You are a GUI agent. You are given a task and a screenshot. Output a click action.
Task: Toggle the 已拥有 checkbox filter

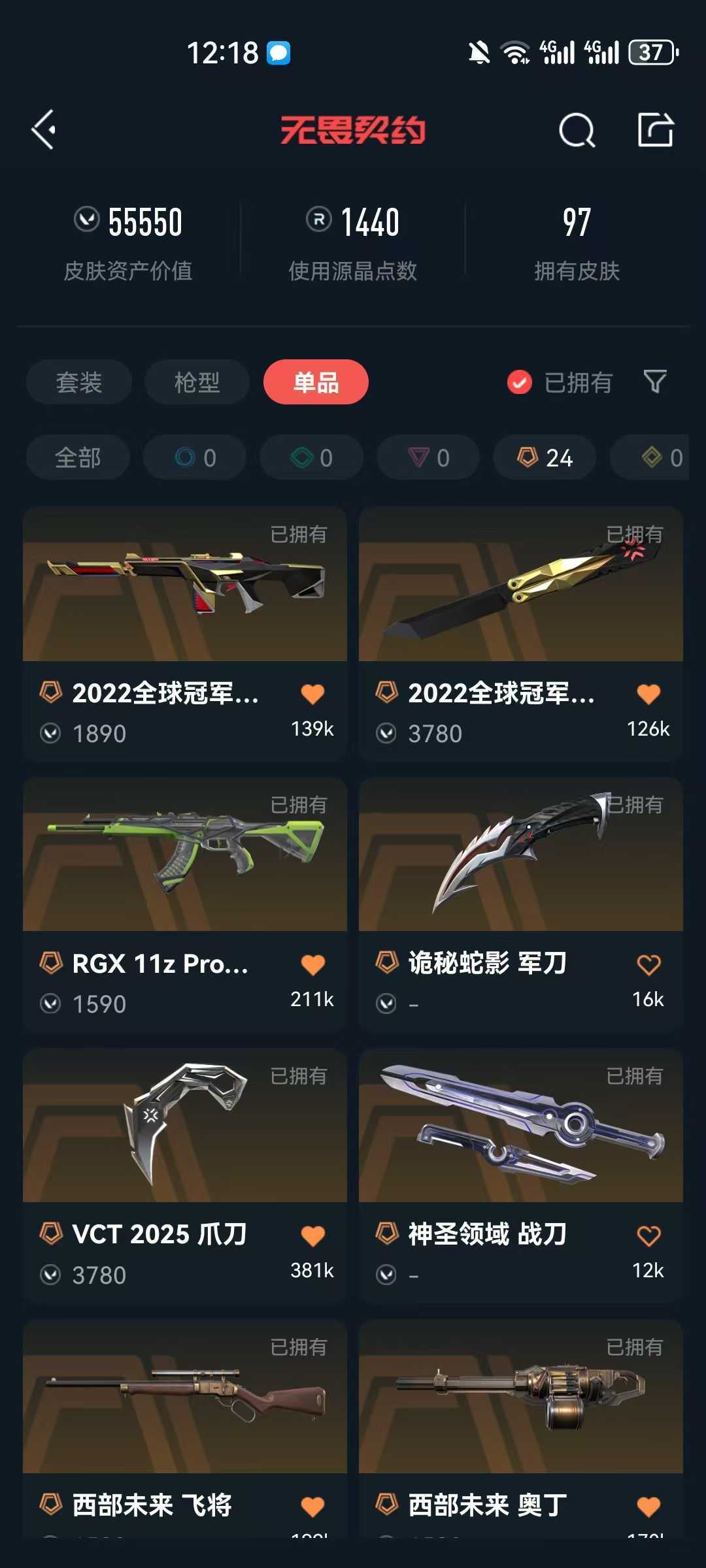[560, 383]
